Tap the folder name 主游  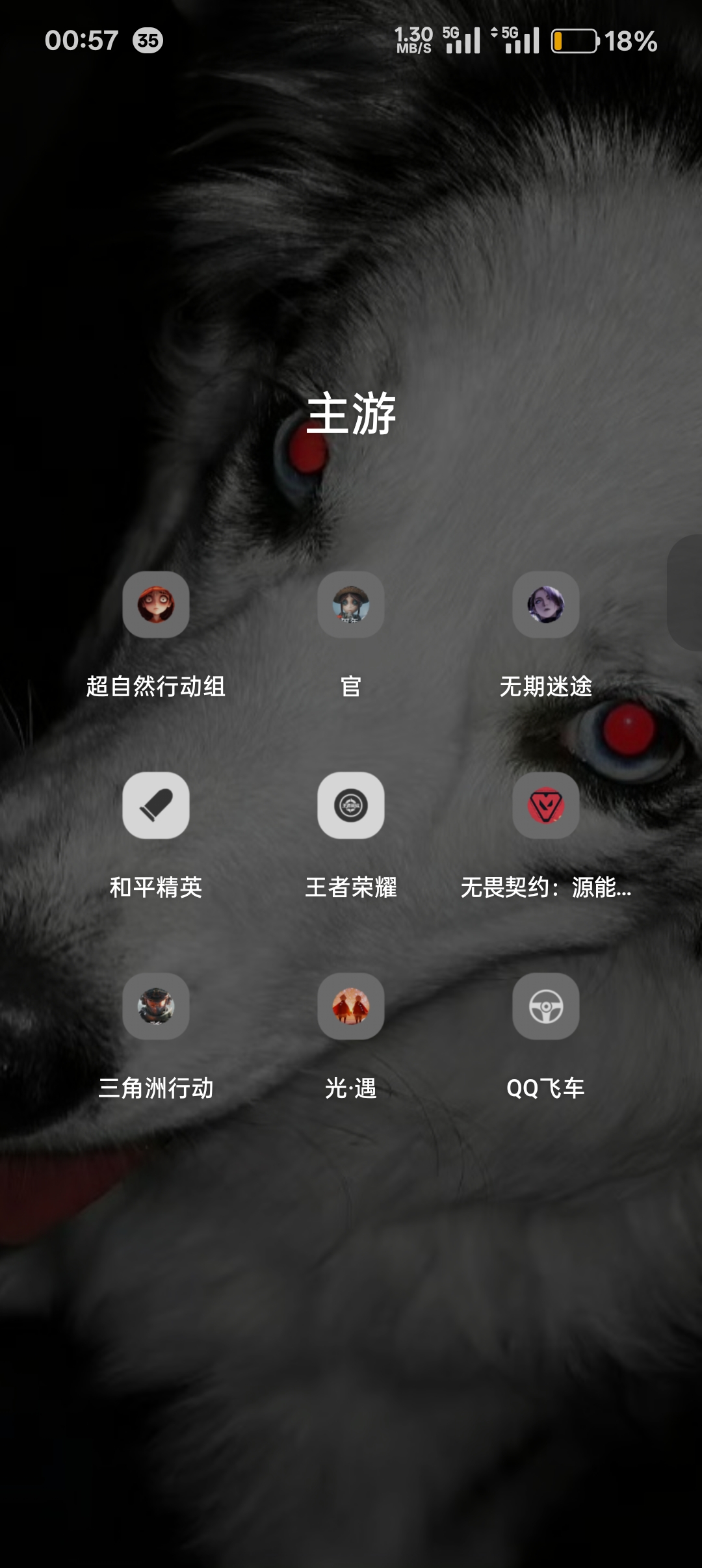351,413
